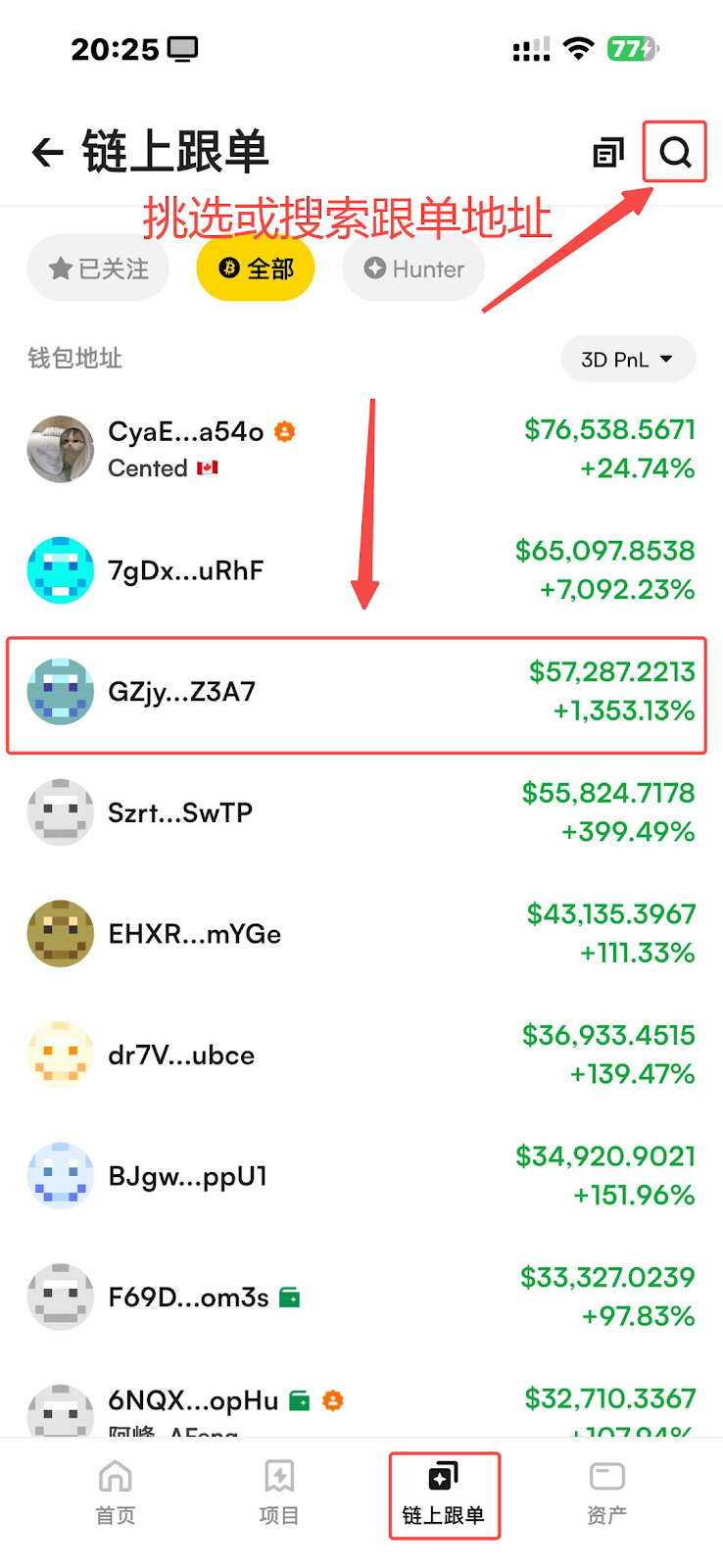Open wallet dr7V...ubce
Image resolution: width=723 pixels, height=1568 pixels.
181,1055
